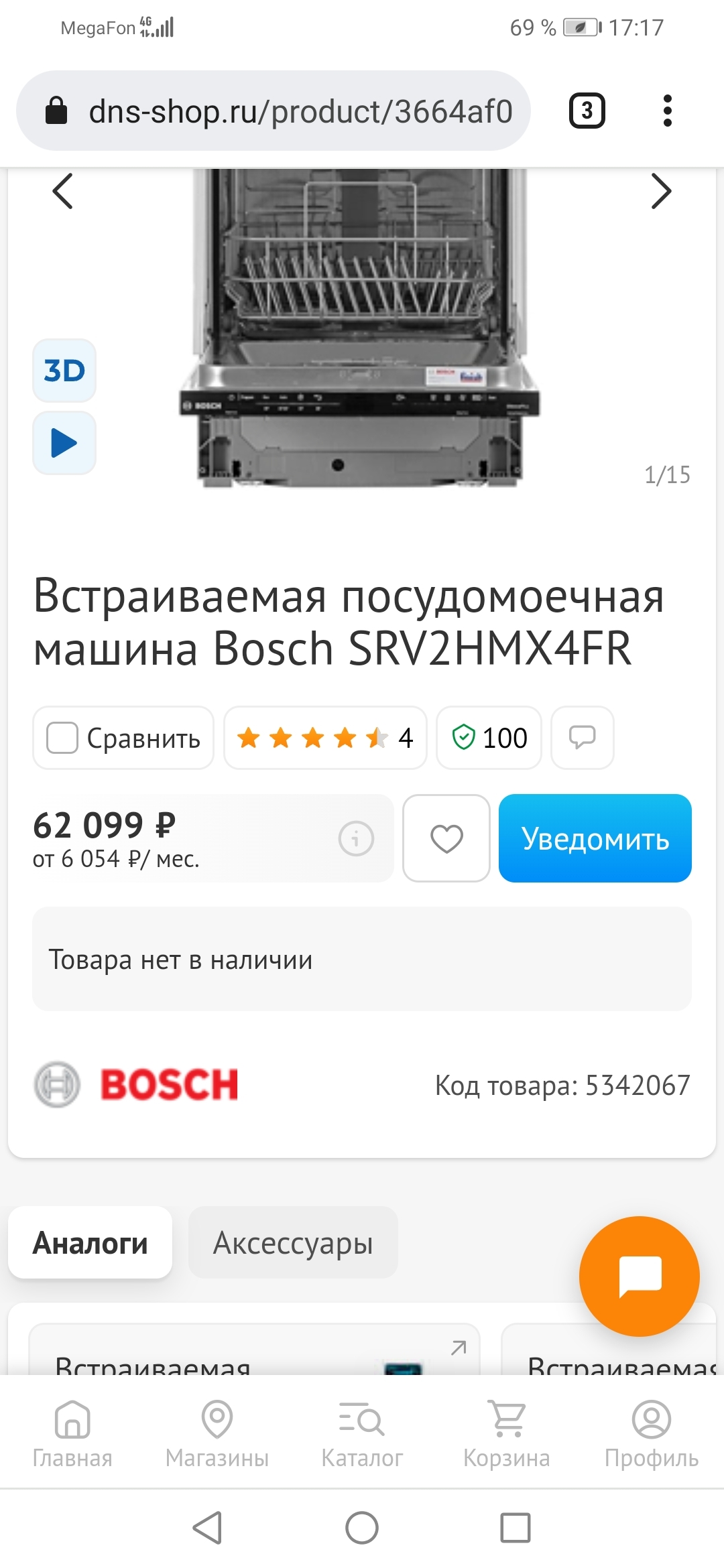This screenshot has width=724, height=1568.
Task: Open the reliability score 100
Action: click(x=489, y=738)
